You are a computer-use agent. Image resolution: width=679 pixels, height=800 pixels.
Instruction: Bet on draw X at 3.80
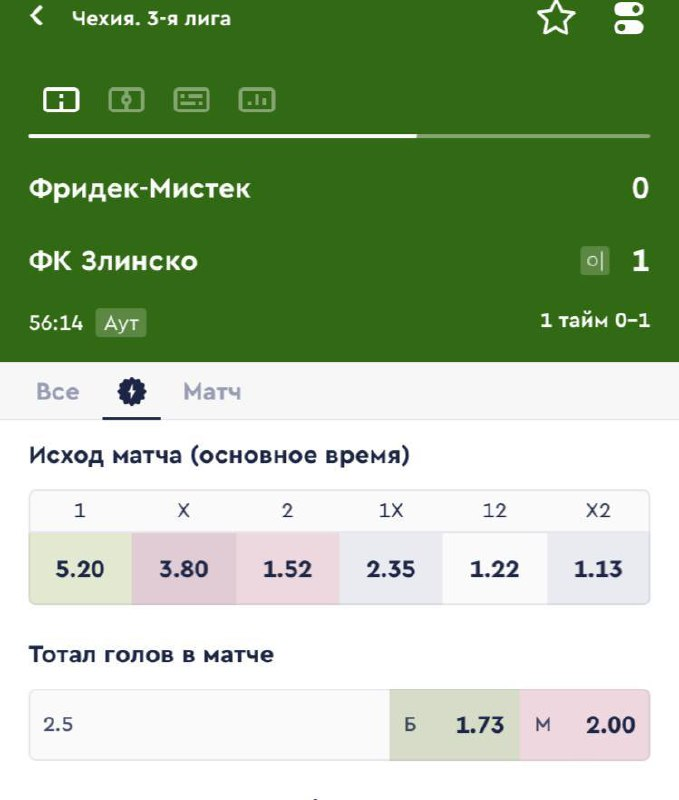(x=184, y=568)
